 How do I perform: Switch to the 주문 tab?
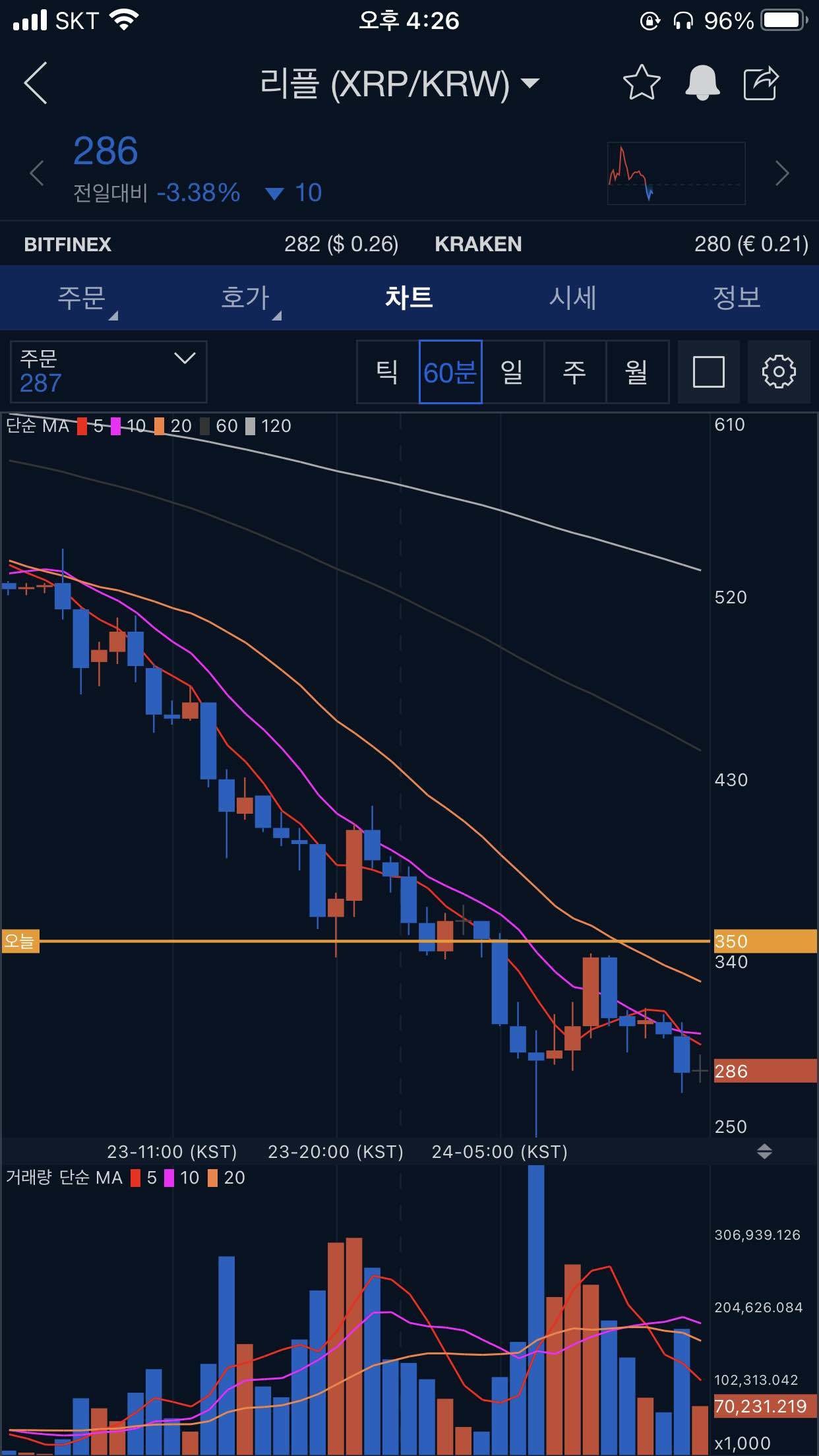click(82, 298)
